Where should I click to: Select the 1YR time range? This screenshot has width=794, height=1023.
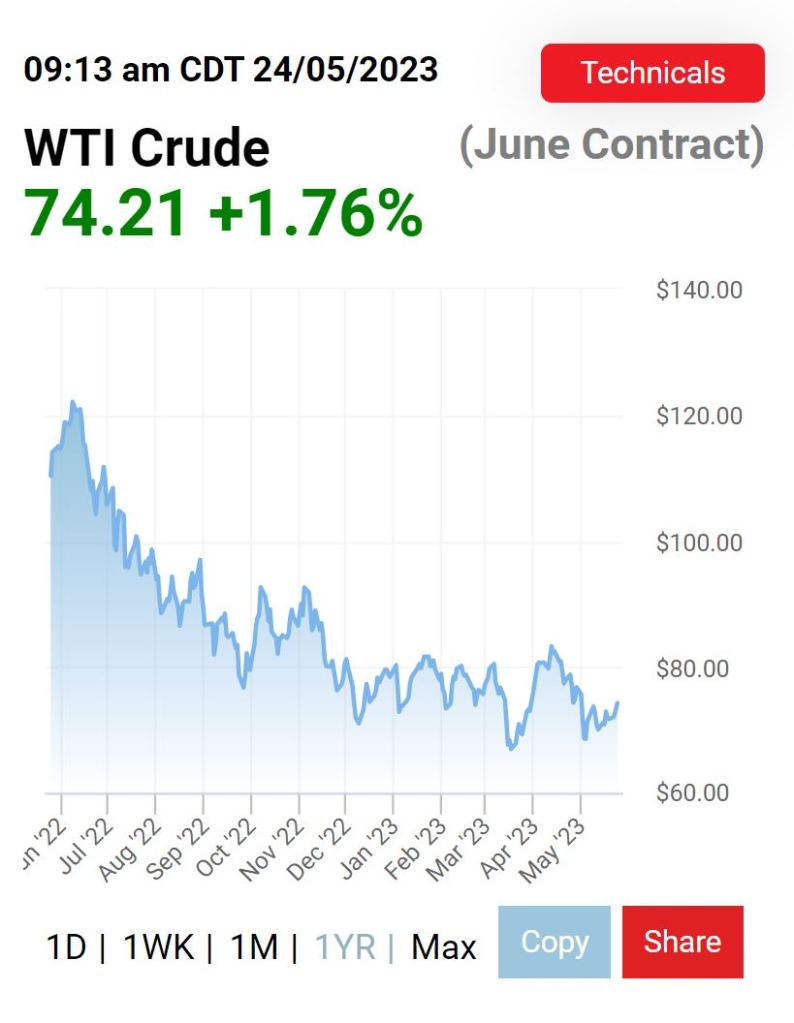(345, 946)
